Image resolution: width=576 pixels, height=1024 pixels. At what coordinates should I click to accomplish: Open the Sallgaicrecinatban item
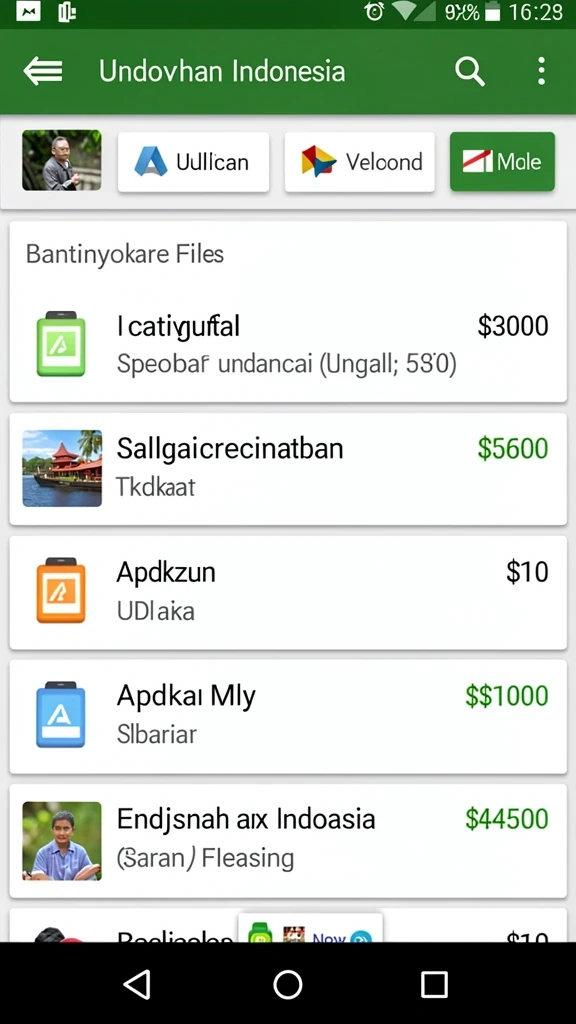coord(288,468)
